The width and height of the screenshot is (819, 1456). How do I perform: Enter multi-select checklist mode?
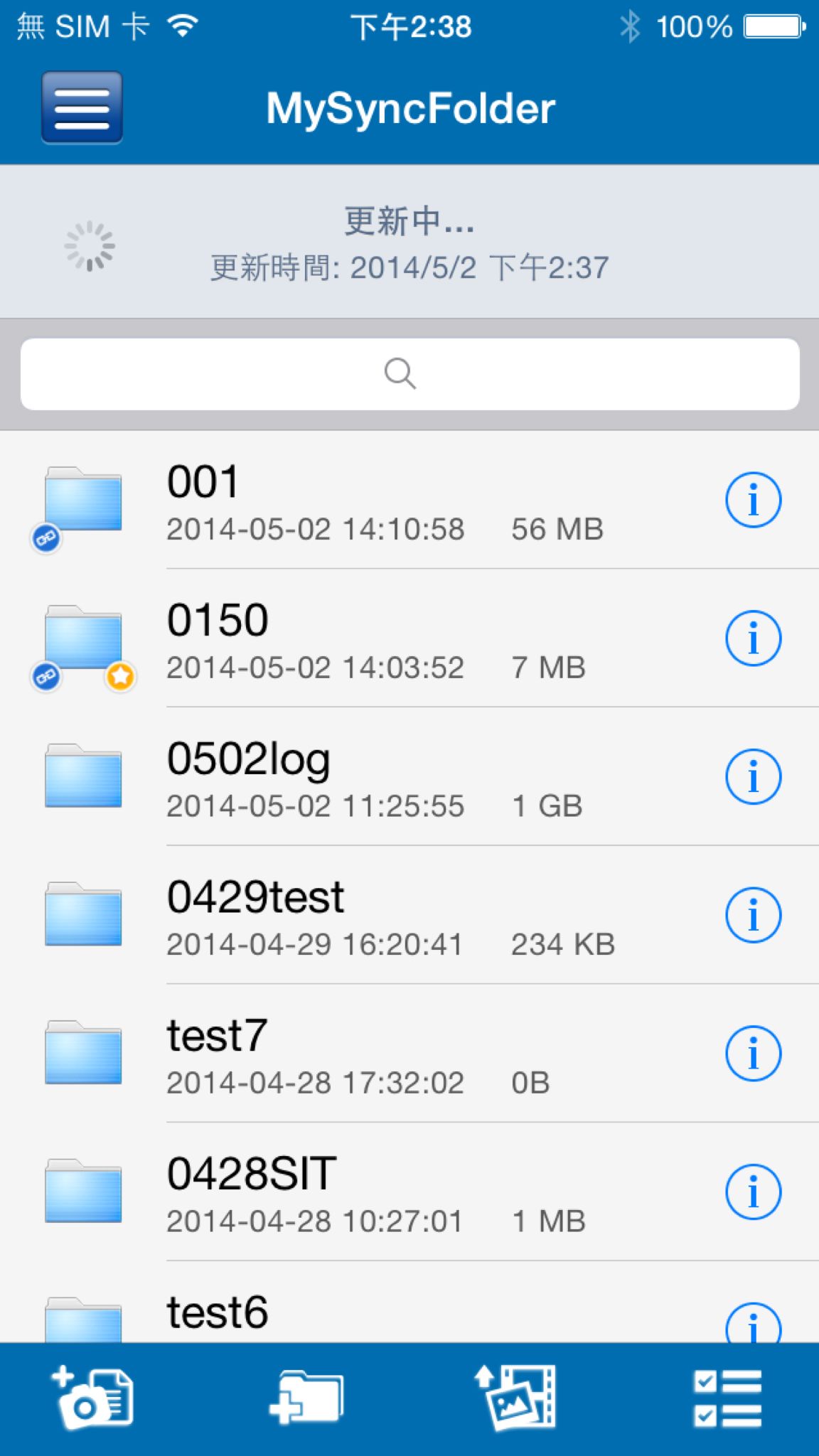(727, 1399)
